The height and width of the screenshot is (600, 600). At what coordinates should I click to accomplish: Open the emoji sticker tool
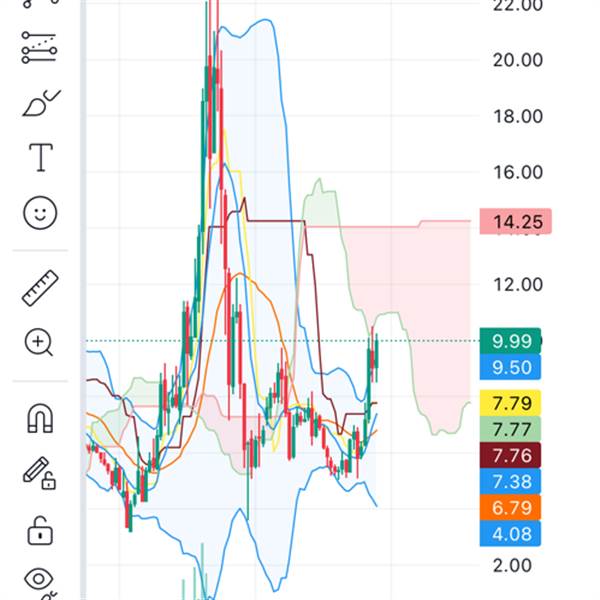click(40, 212)
